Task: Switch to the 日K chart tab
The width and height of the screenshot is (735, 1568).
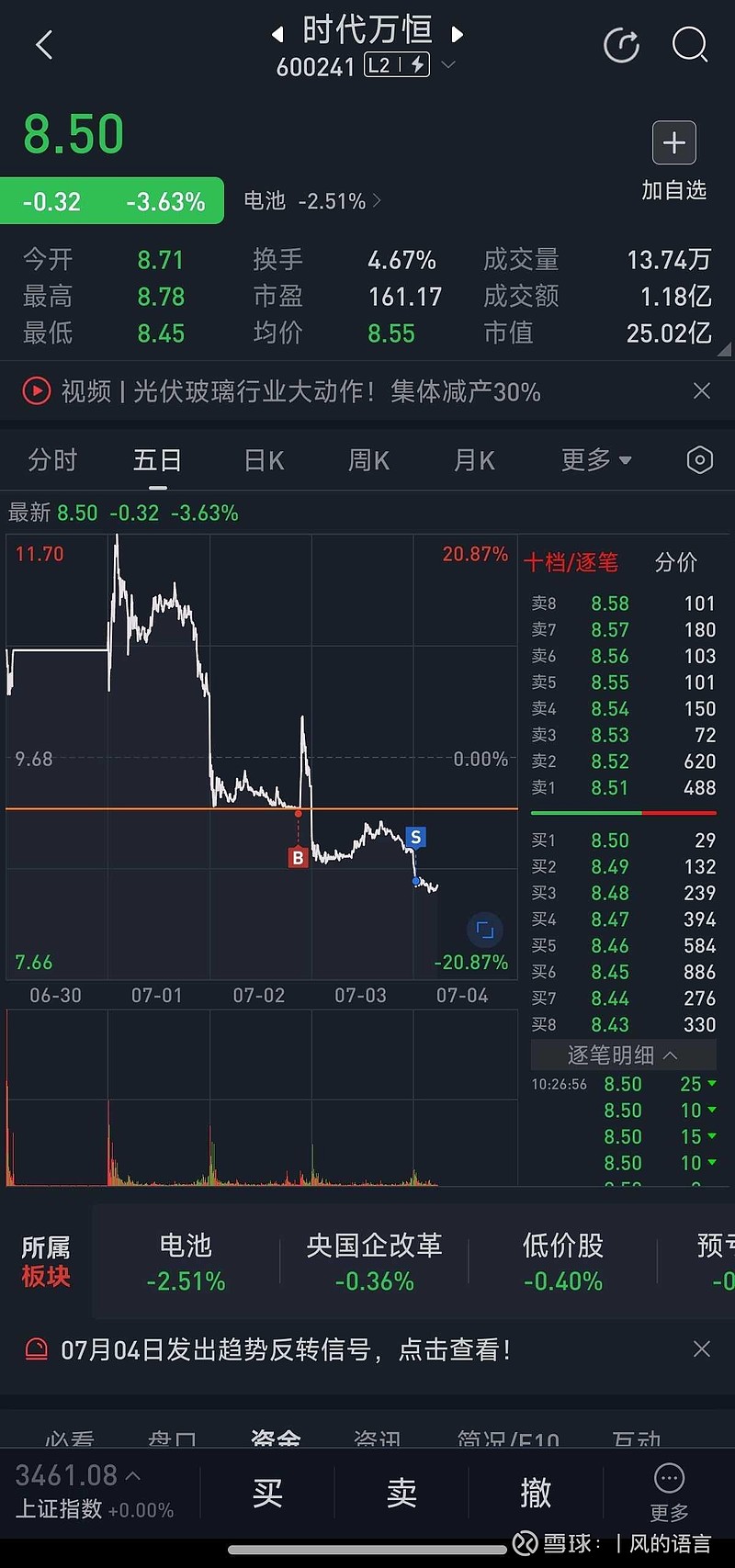Action: pos(265,459)
